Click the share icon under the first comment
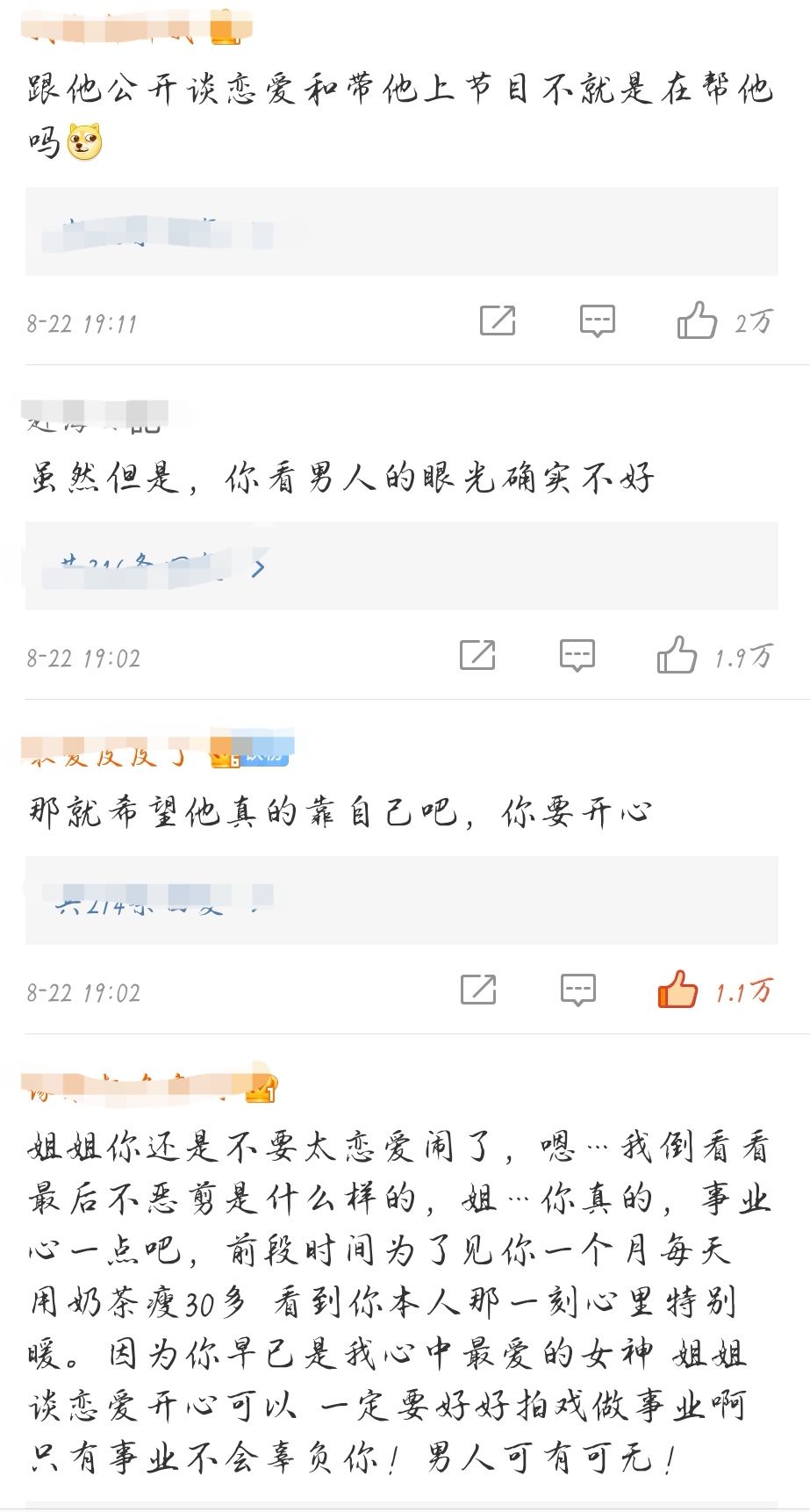Screen dimensions: 810x1512 (x=498, y=320)
